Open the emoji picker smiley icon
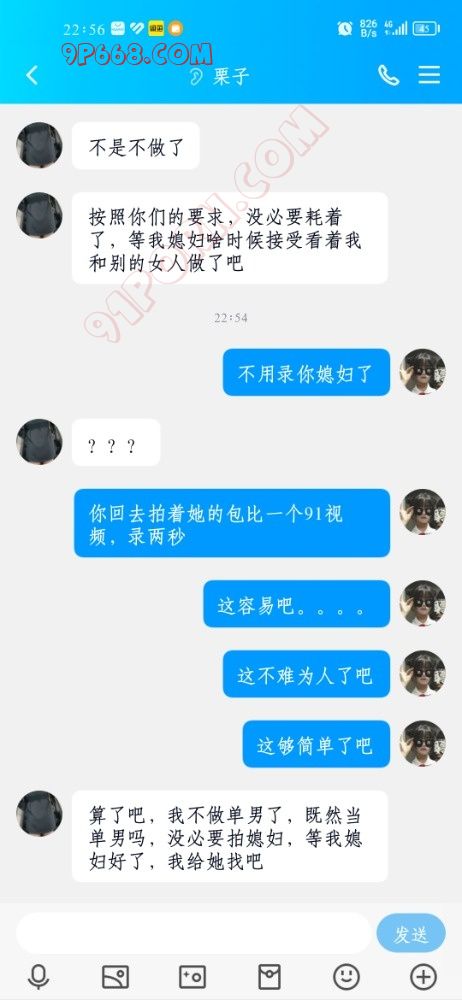462x1000 pixels. (x=346, y=976)
